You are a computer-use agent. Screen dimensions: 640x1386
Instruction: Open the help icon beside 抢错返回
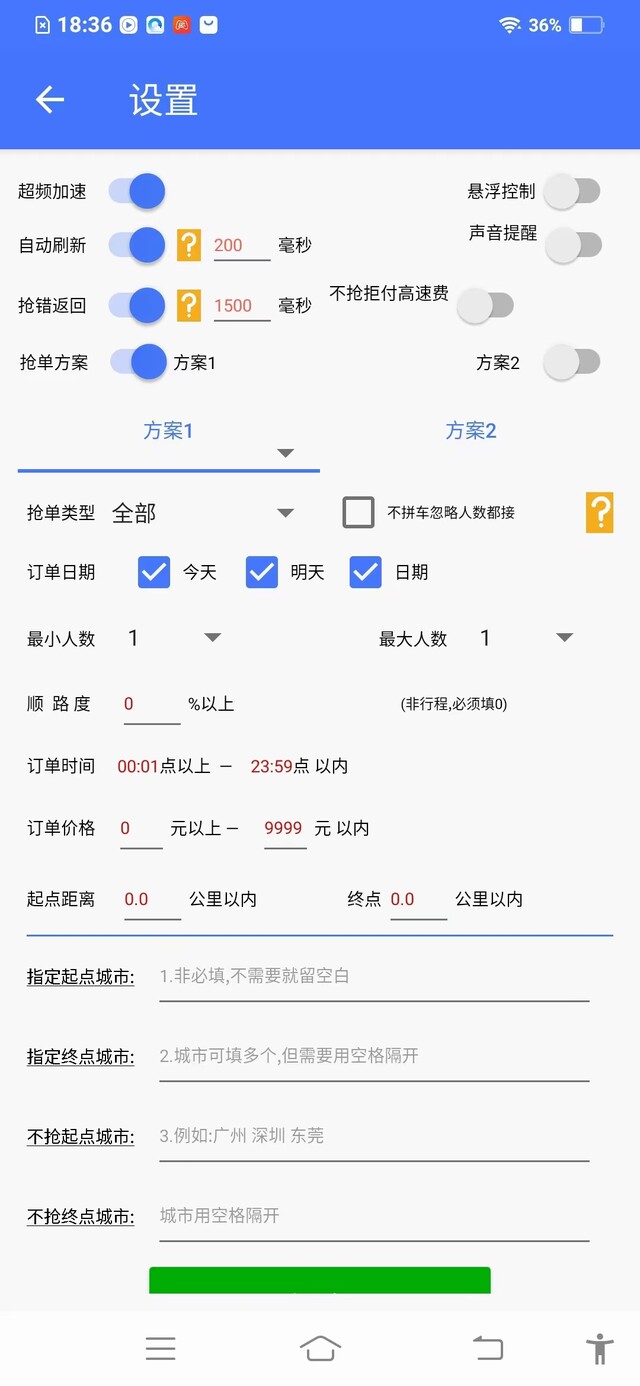coord(189,306)
